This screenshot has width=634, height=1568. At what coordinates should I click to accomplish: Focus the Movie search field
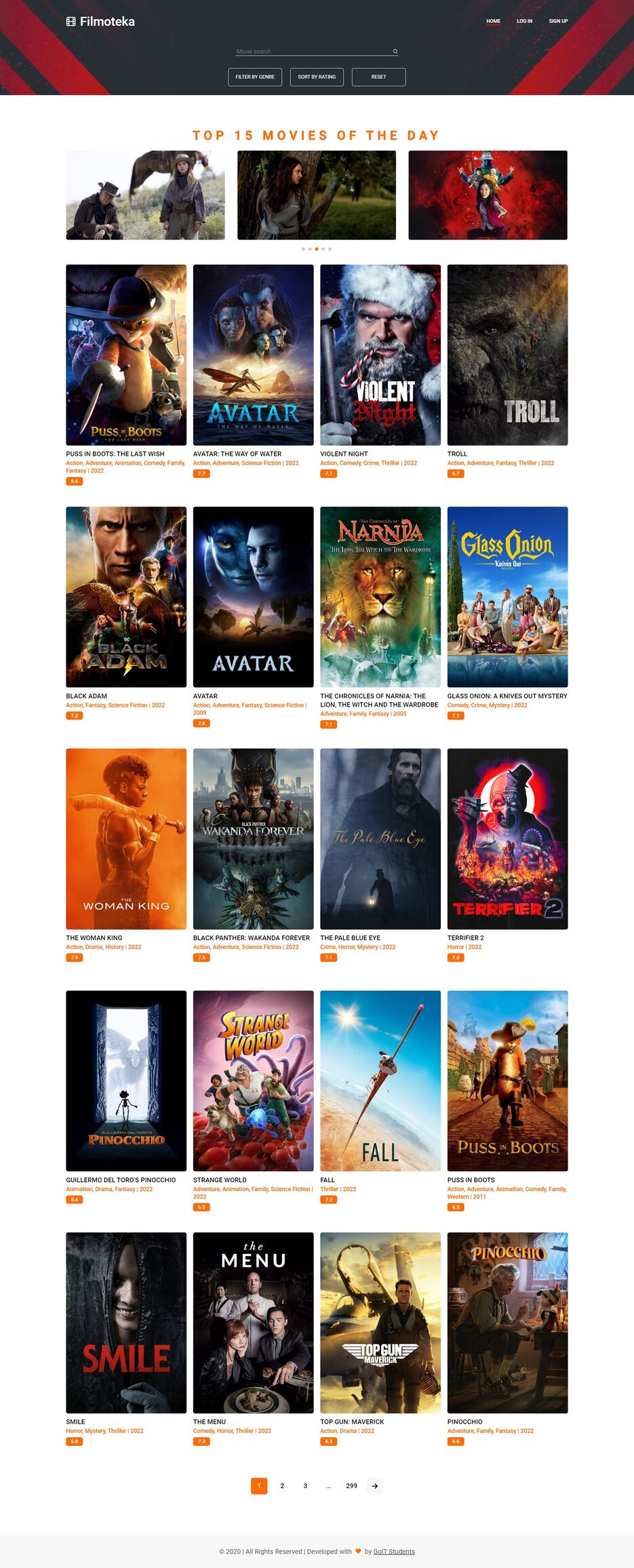coord(312,52)
